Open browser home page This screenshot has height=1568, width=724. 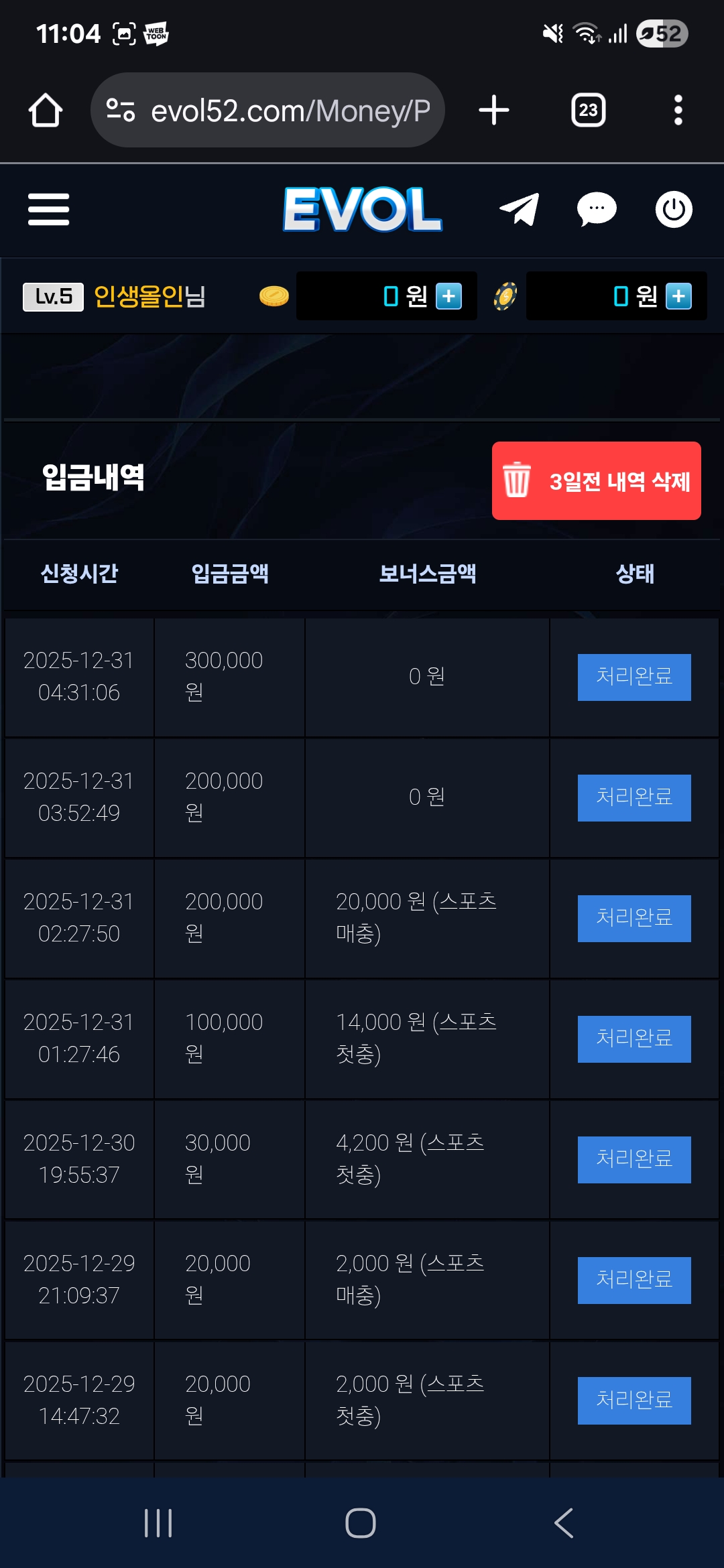(x=46, y=111)
